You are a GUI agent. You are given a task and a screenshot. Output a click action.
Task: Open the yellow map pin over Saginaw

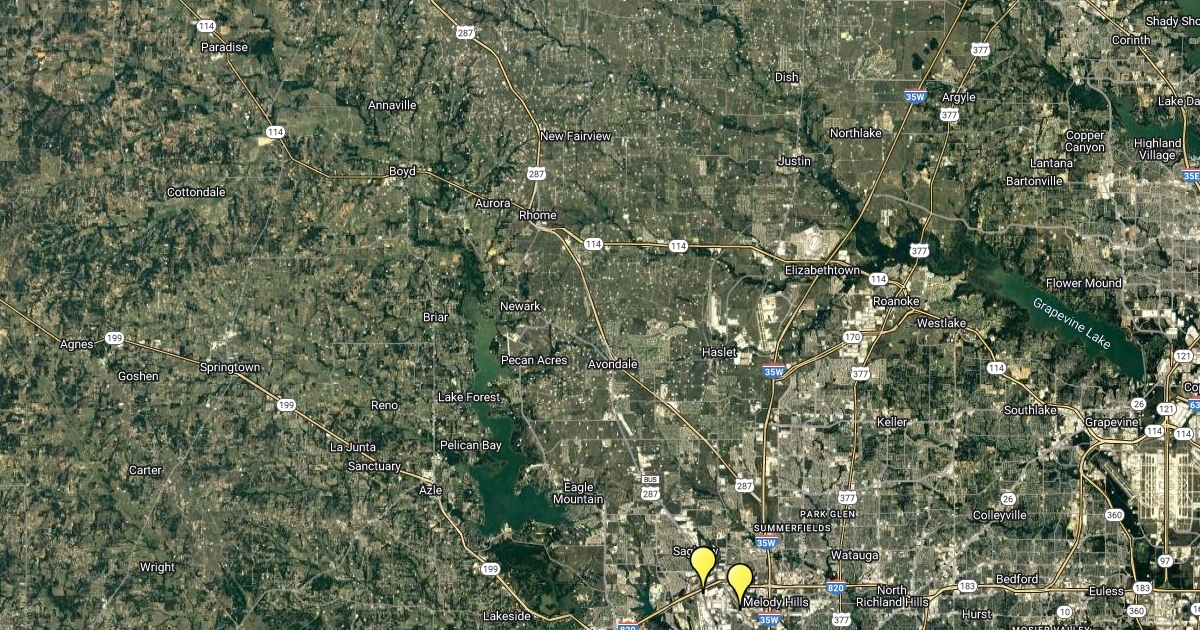point(704,562)
